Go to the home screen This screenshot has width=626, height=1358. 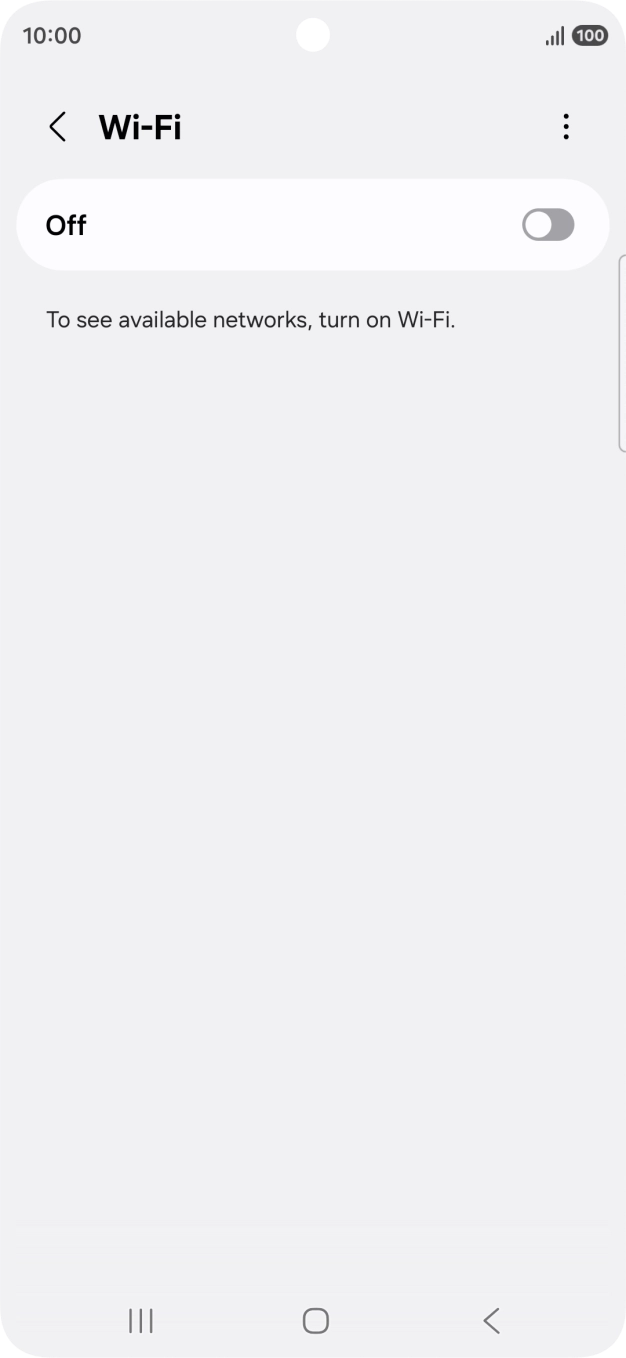pyautogui.click(x=315, y=1321)
